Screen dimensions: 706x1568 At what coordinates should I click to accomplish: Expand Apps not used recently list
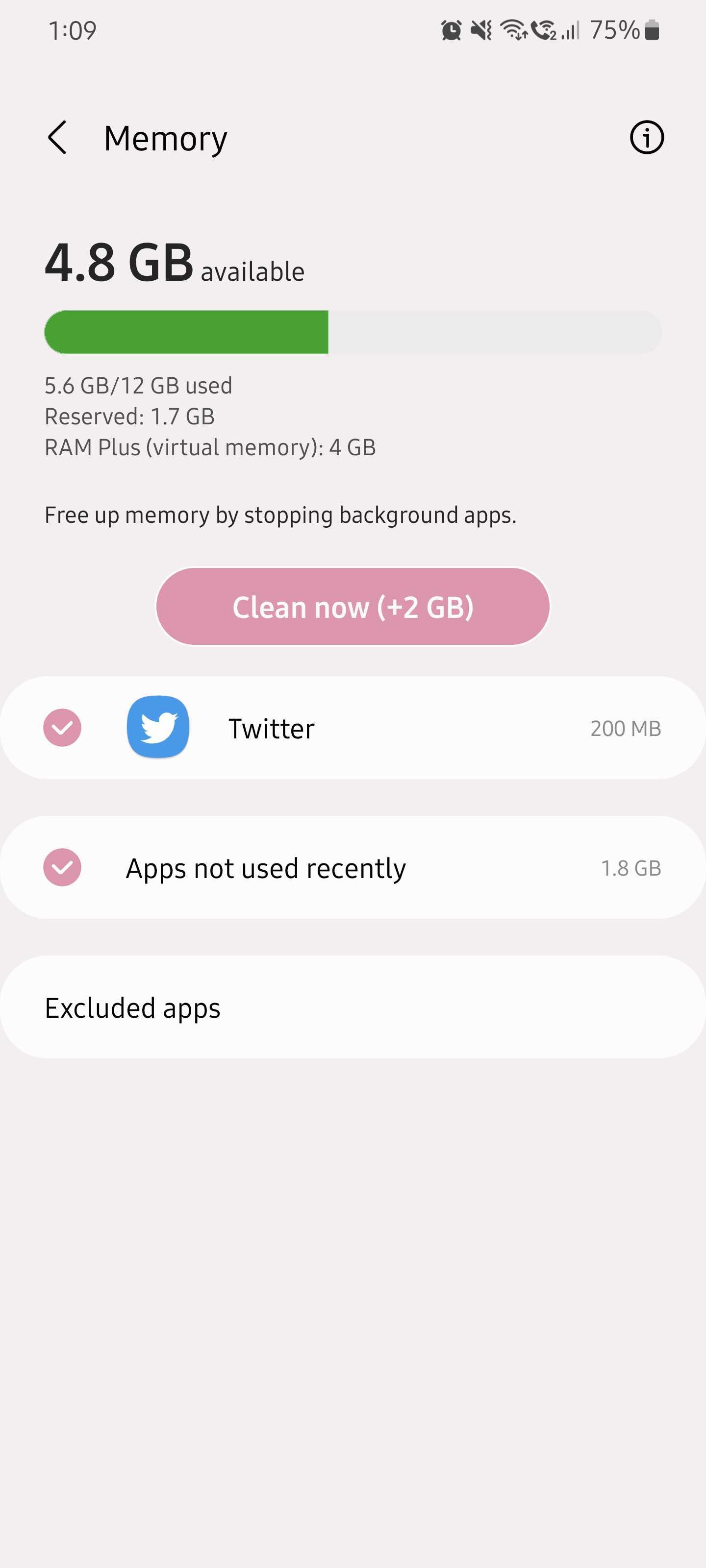[365, 868]
